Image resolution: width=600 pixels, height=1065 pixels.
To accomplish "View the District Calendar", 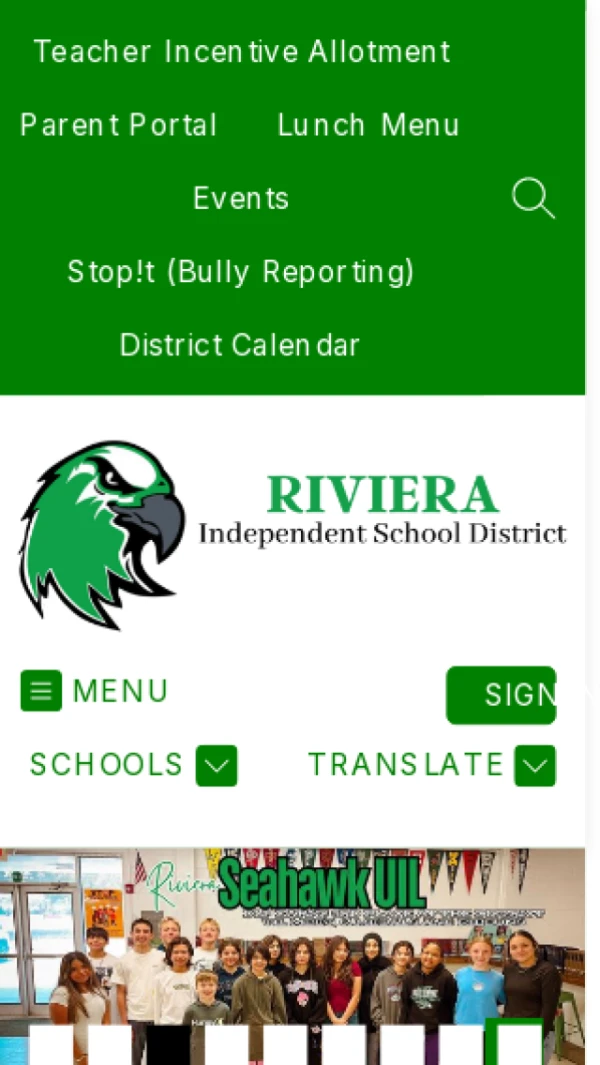I will point(240,345).
